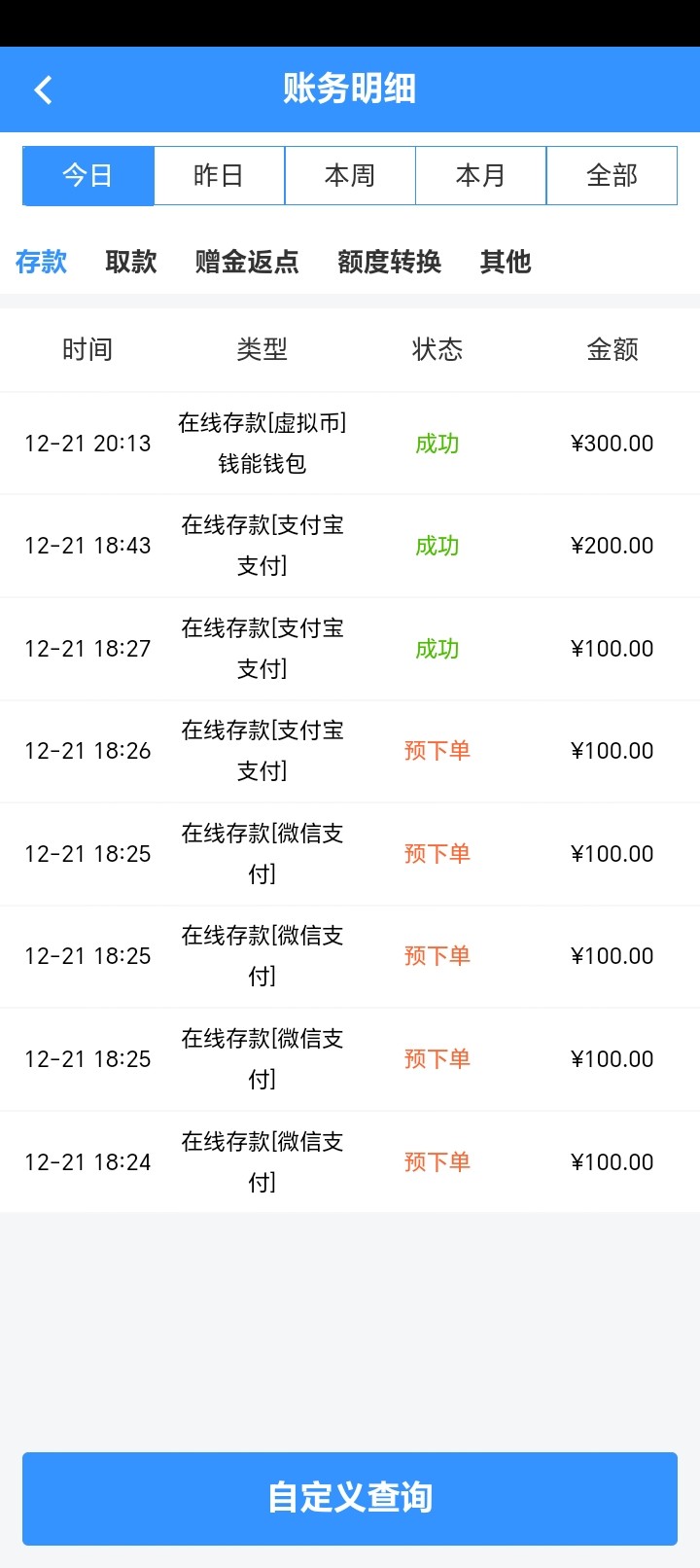
Task: View 赠金返点 records
Action: [x=245, y=261]
